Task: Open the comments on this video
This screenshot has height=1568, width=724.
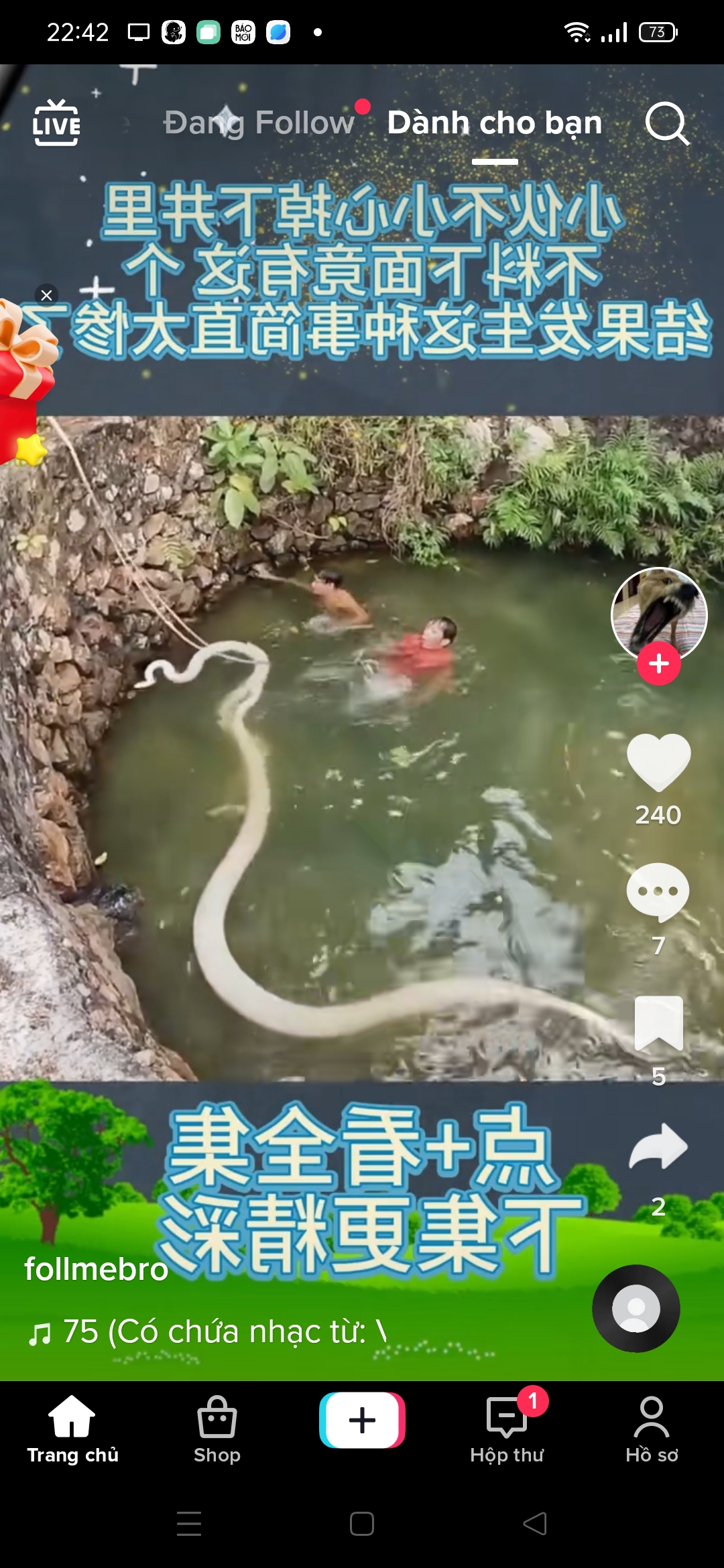Action: pyautogui.click(x=658, y=893)
